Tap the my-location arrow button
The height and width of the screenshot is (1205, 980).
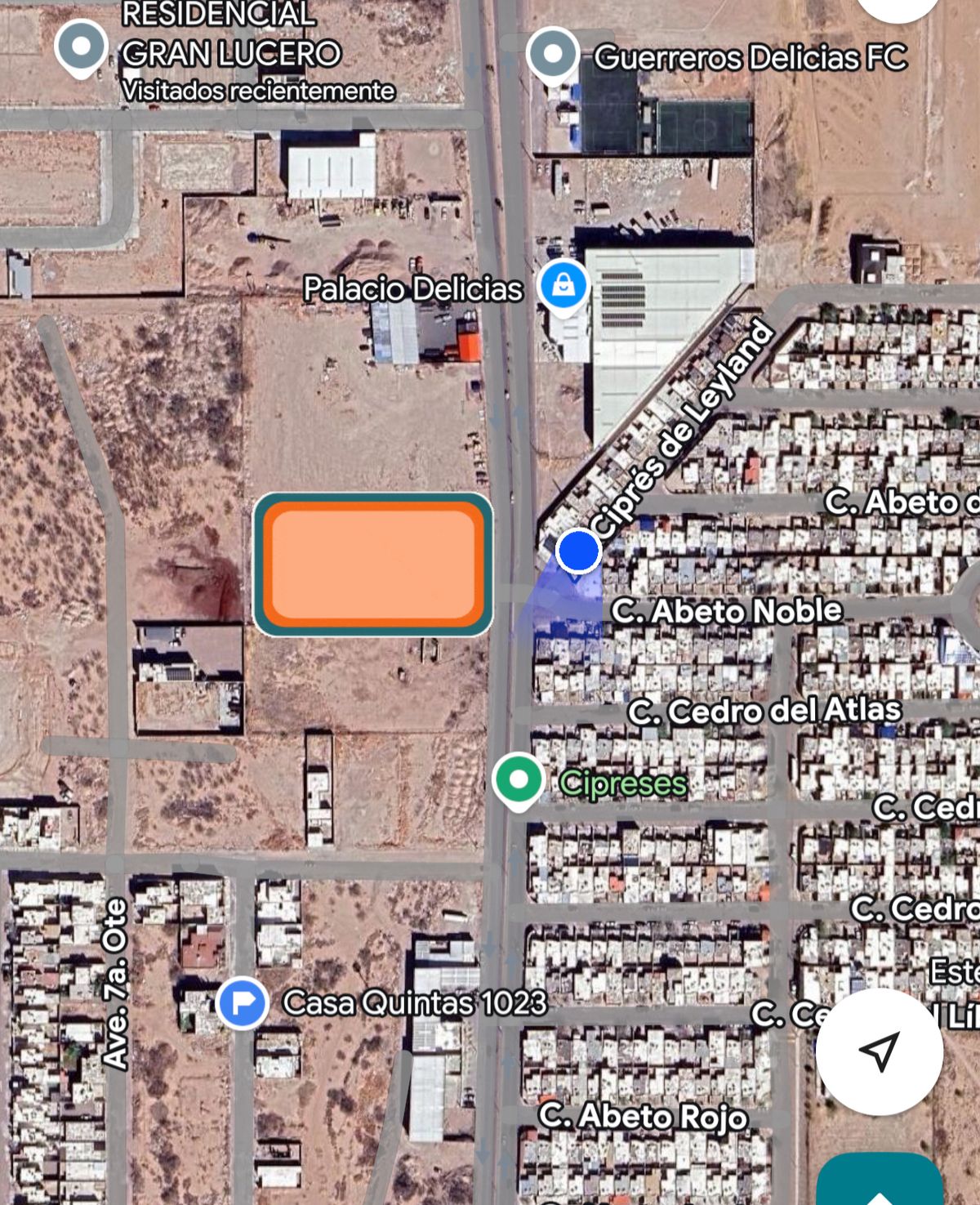880,1051
